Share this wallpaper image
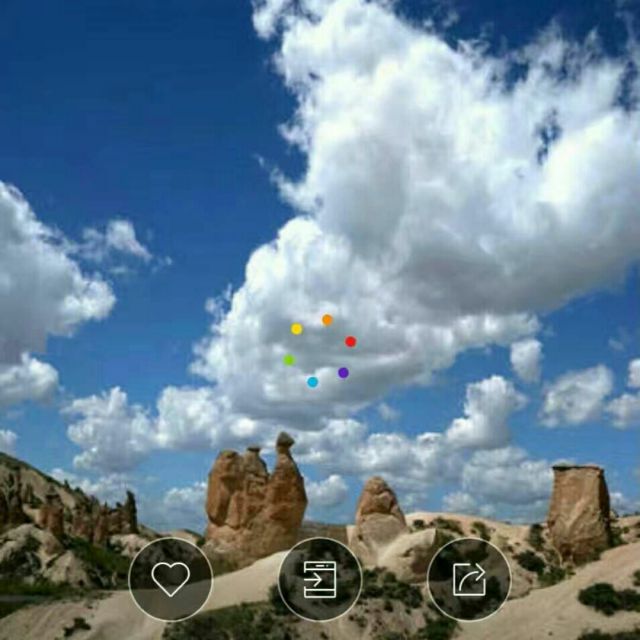640x640 pixels. pyautogui.click(x=469, y=579)
